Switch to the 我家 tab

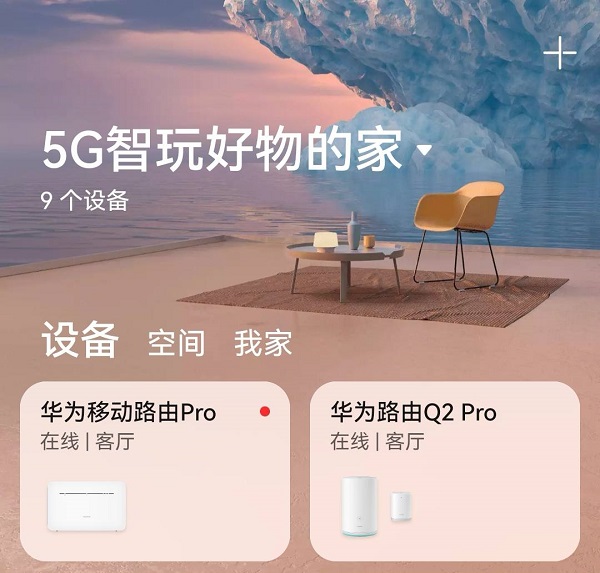(263, 343)
